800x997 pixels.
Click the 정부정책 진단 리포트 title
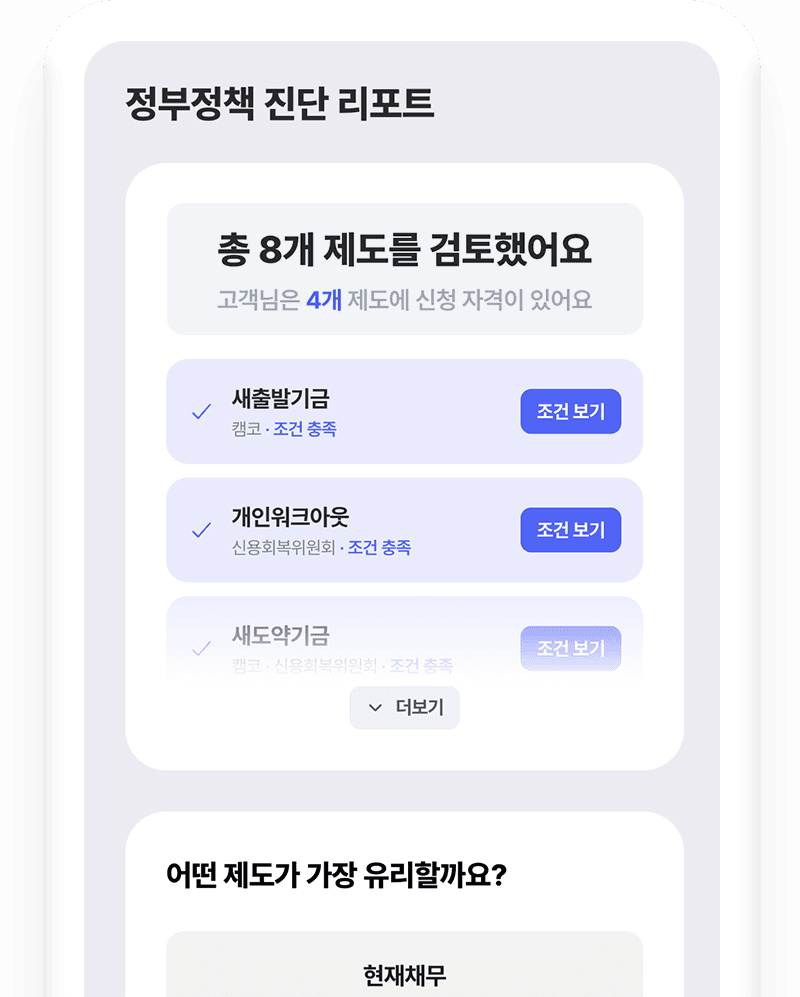(277, 98)
